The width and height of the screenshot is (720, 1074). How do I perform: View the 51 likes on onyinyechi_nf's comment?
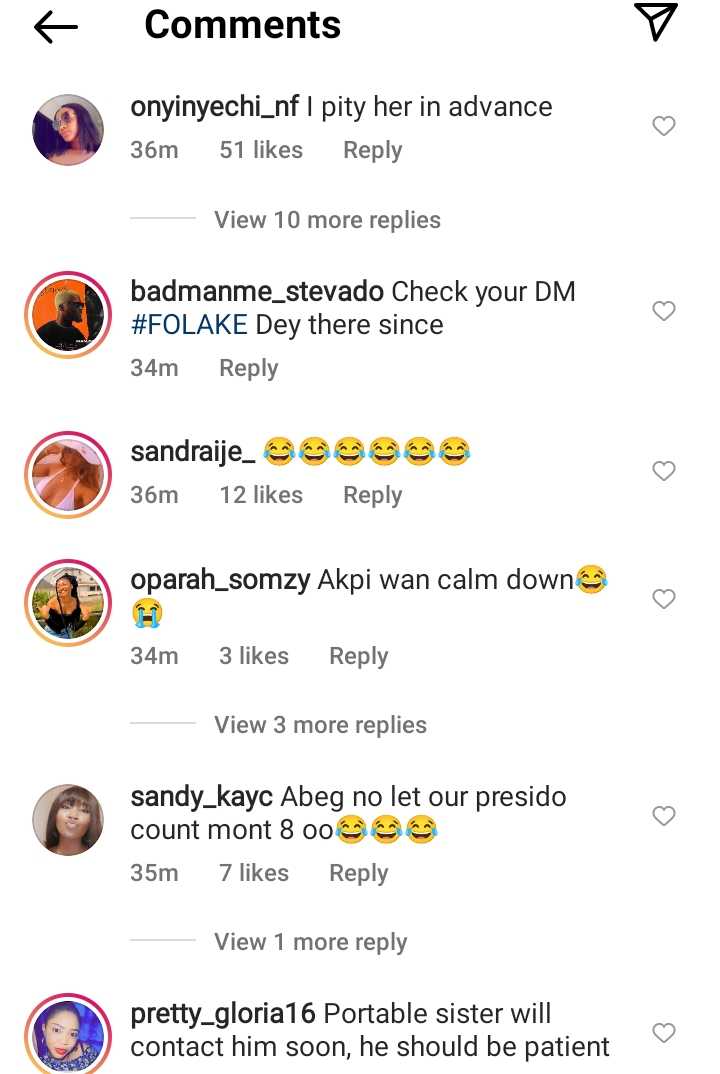point(261,150)
